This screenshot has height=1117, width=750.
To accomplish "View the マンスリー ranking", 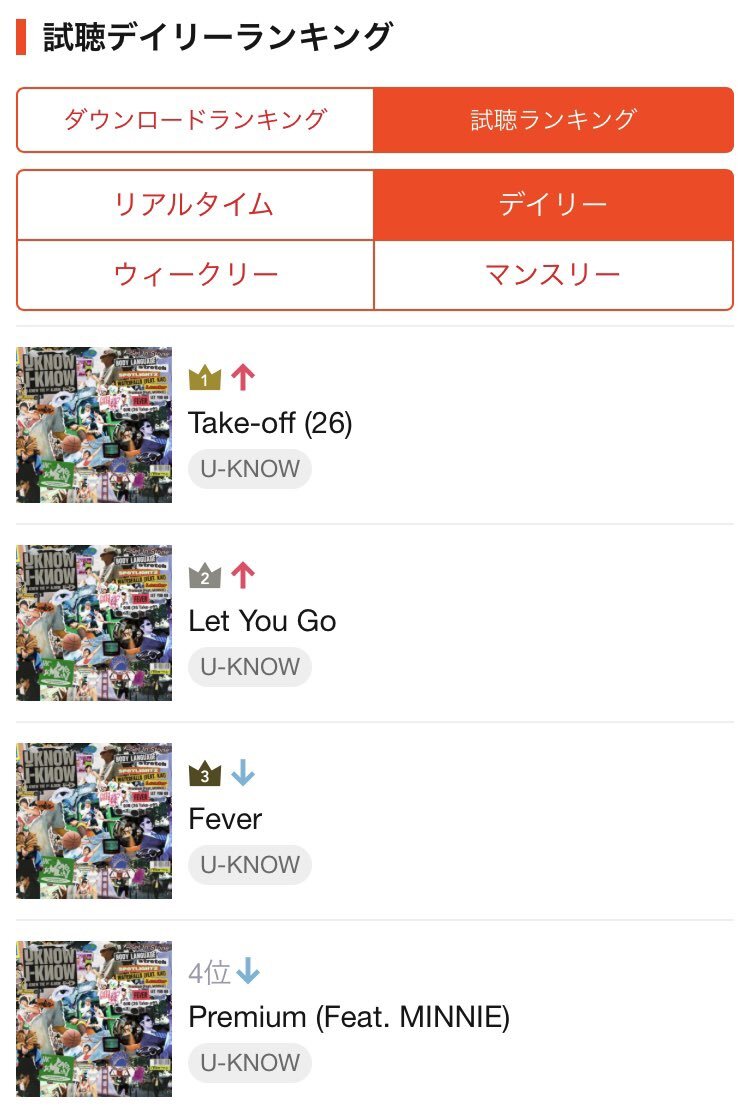I will 553,275.
